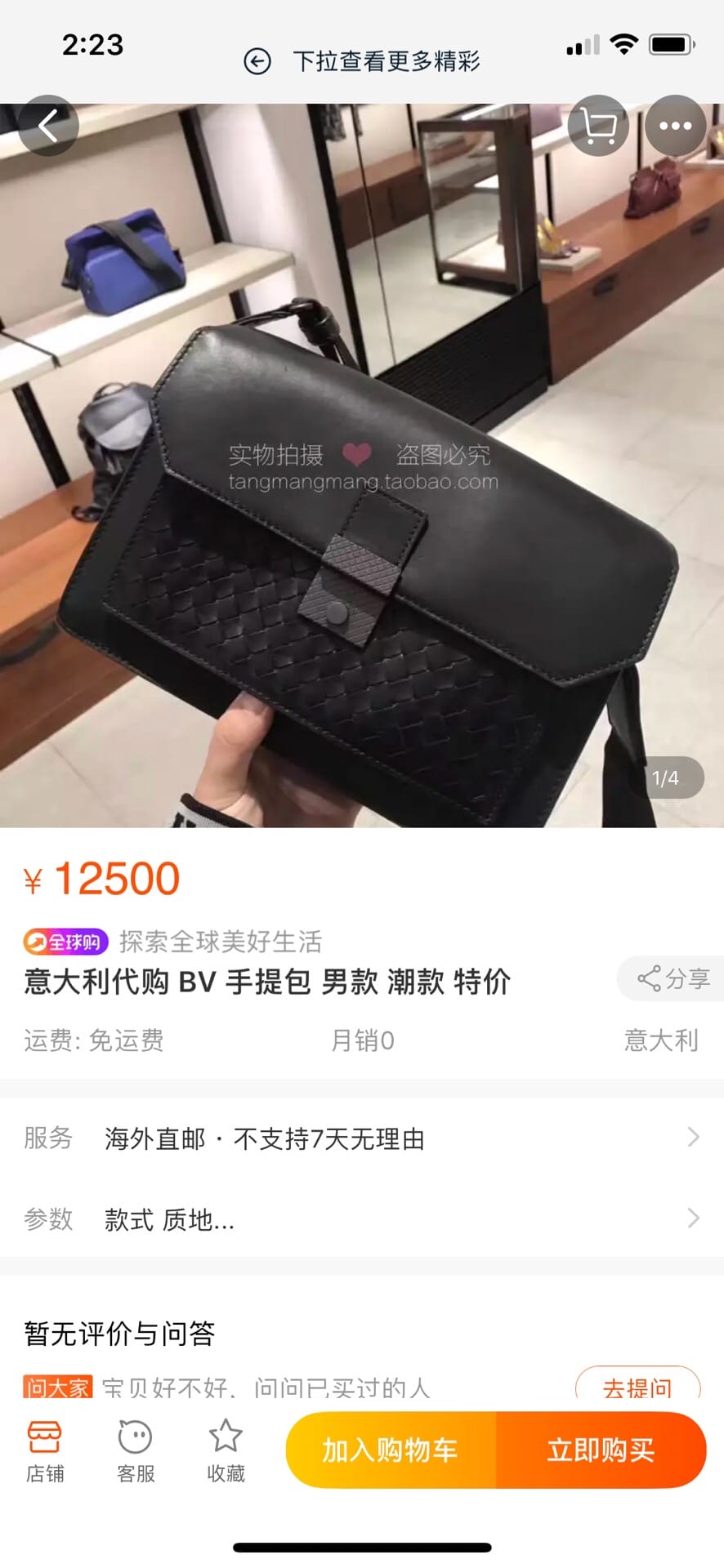This screenshot has height=1568, width=724.
Task: Buy now with 立即购买
Action: 601,1450
